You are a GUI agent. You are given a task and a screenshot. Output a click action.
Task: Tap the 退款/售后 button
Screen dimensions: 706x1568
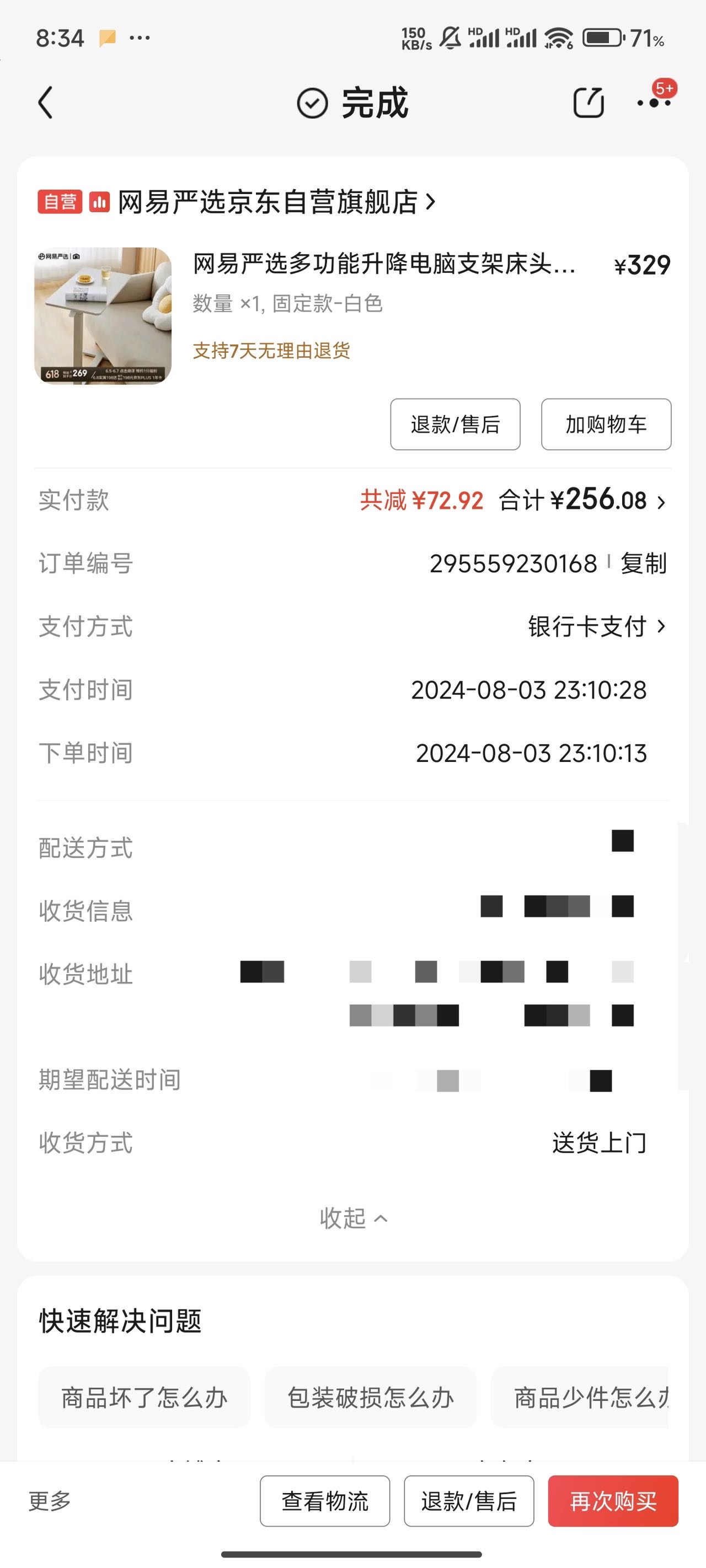click(x=455, y=425)
